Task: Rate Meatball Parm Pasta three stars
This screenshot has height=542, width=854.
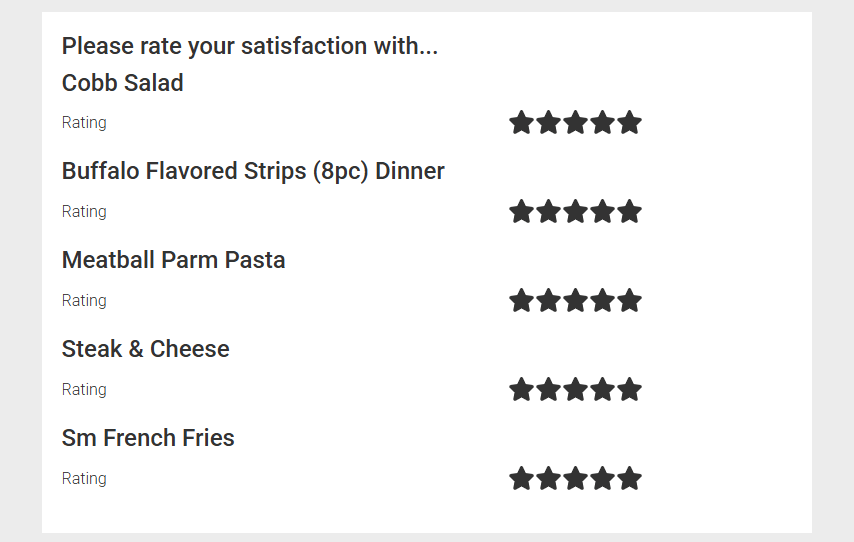Action: pos(575,301)
